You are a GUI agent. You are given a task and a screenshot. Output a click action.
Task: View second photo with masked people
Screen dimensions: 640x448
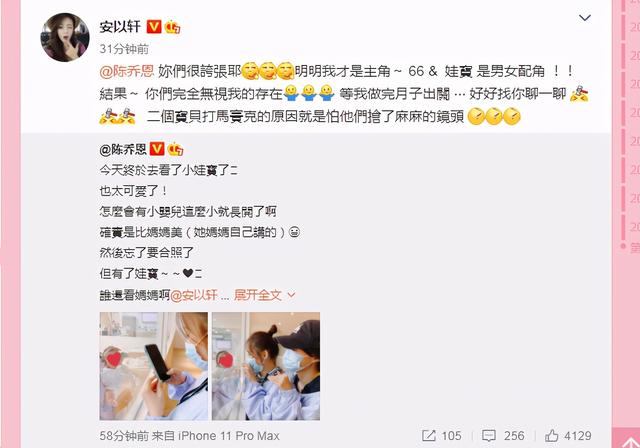266,366
